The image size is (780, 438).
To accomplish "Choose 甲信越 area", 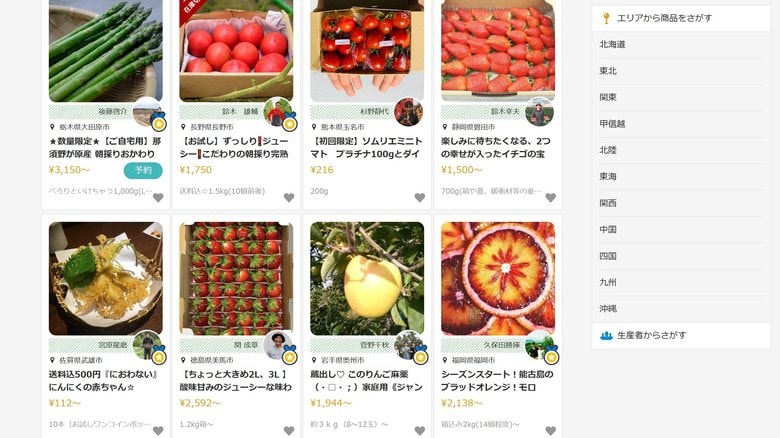I will 612,124.
